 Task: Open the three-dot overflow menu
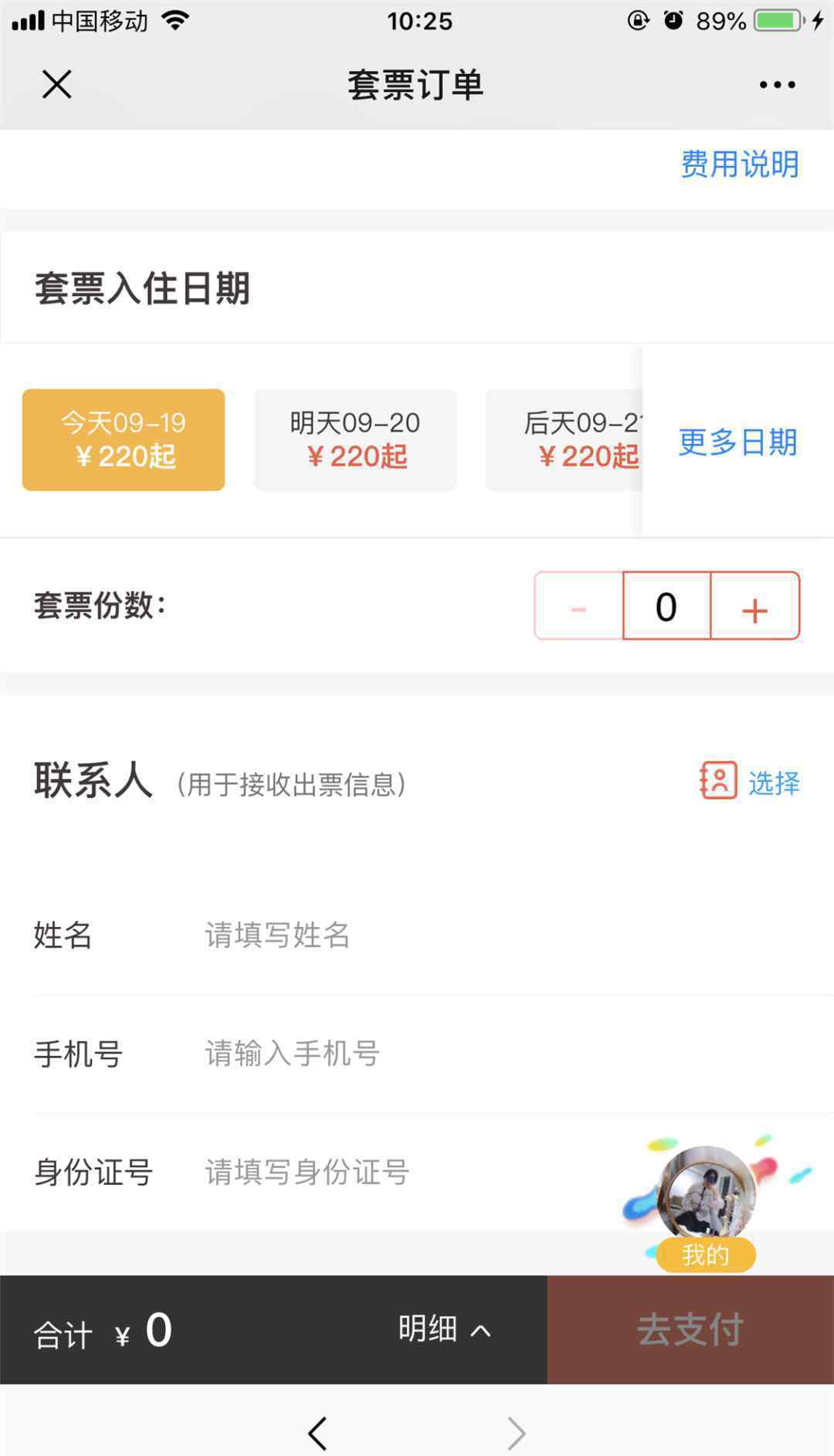click(777, 85)
